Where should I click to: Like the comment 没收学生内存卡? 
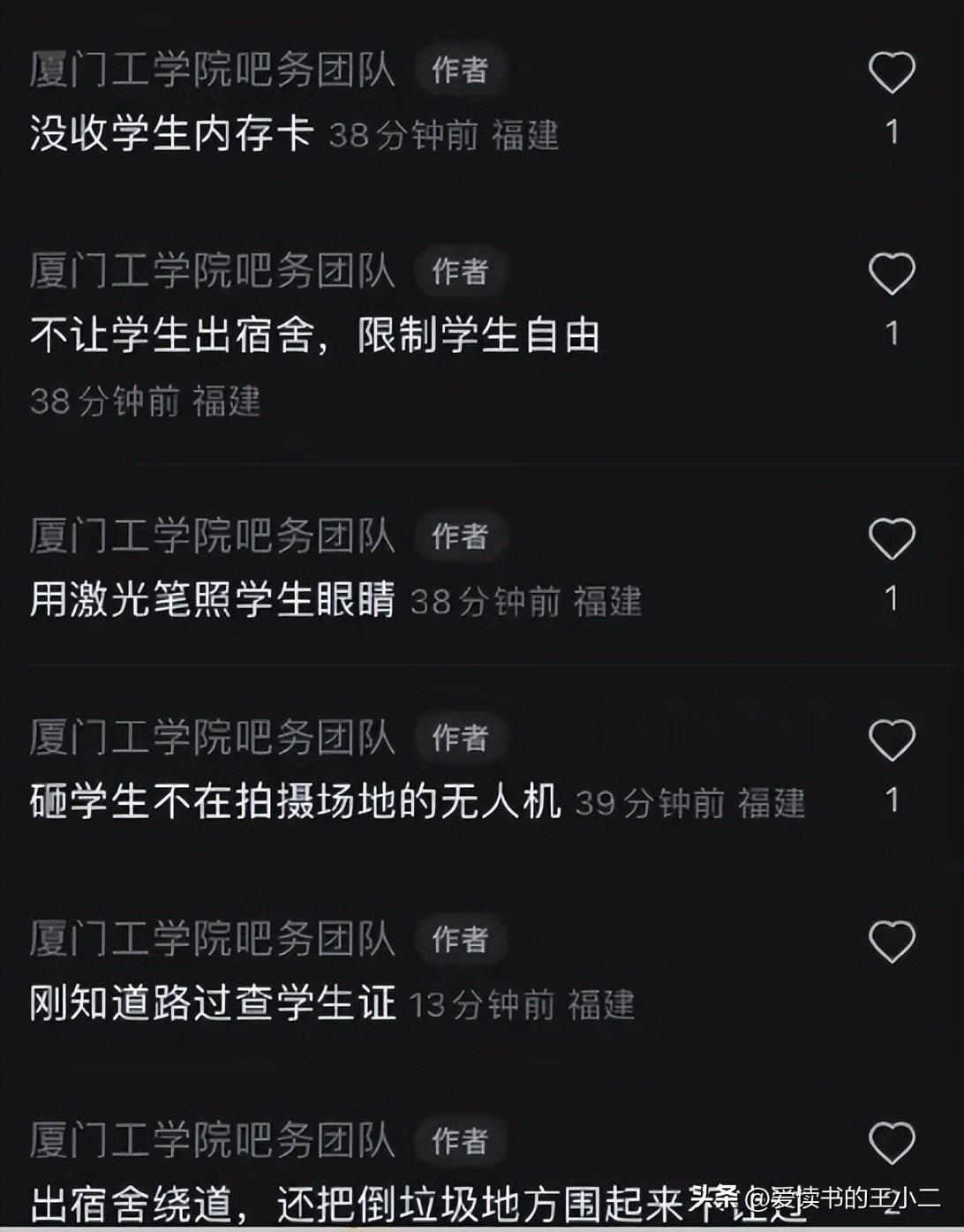point(892,72)
